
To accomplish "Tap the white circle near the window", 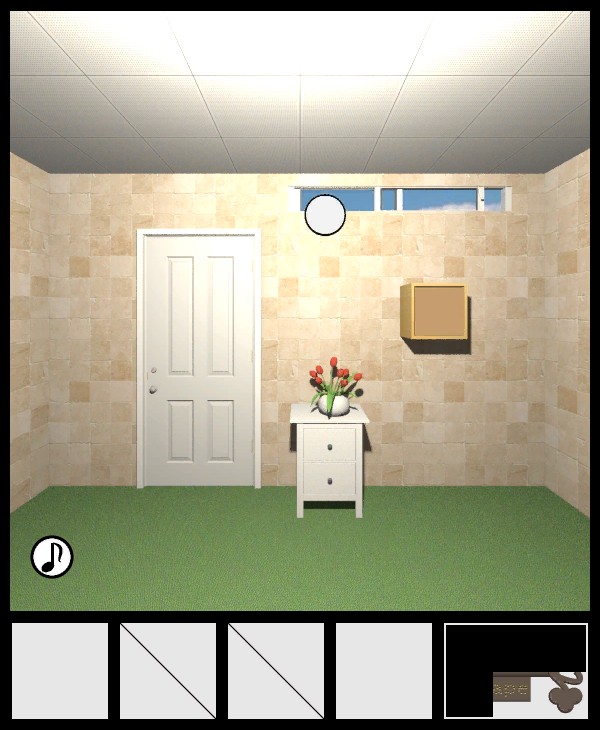I will pyautogui.click(x=325, y=215).
